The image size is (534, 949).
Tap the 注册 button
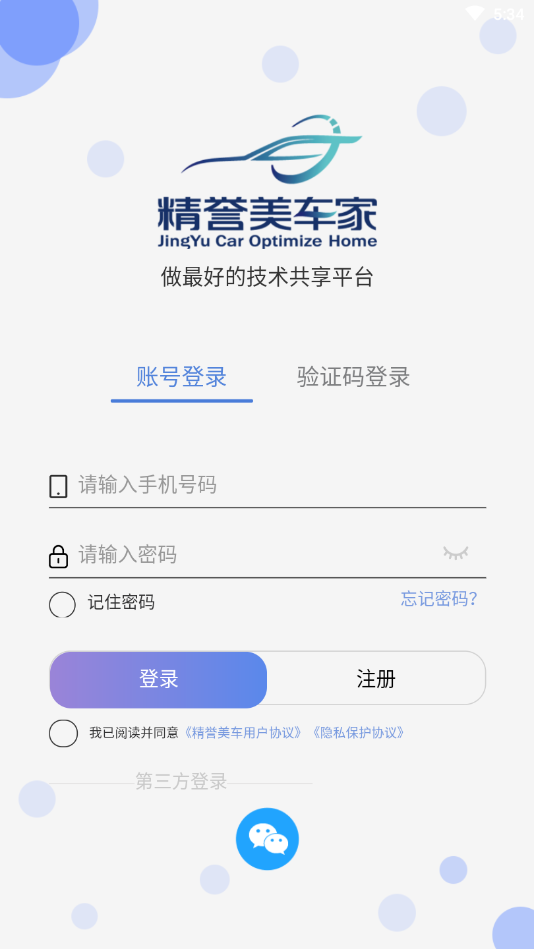376,679
